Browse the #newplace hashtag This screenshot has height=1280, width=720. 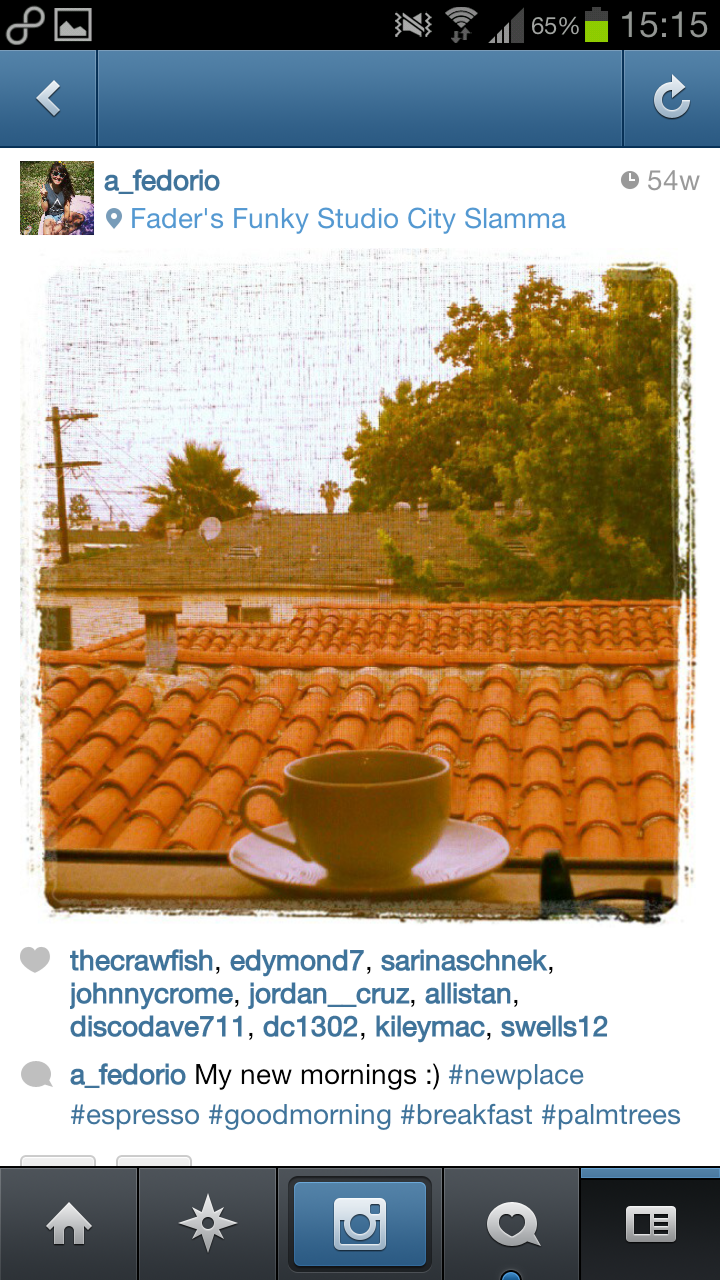516,1076
